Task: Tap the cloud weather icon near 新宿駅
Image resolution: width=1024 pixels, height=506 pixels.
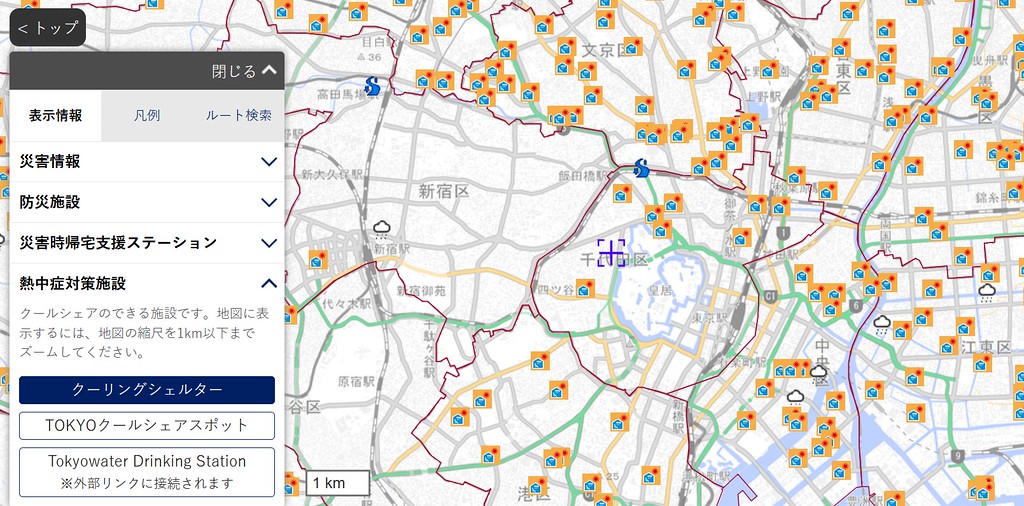Action: pyautogui.click(x=382, y=229)
